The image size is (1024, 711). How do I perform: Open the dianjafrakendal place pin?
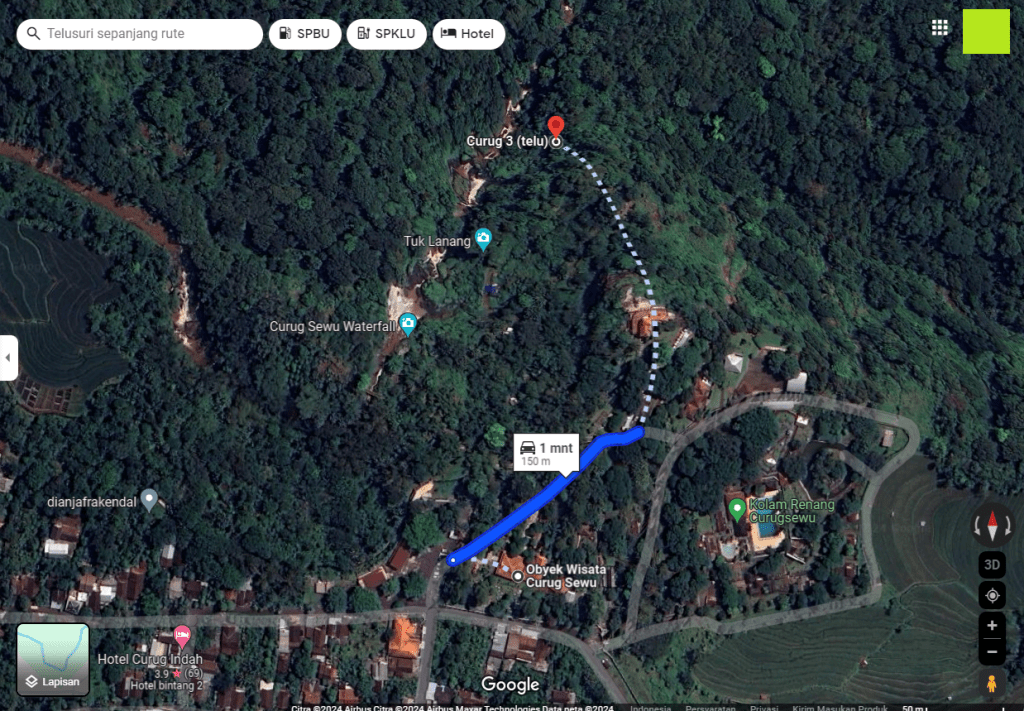[149, 497]
